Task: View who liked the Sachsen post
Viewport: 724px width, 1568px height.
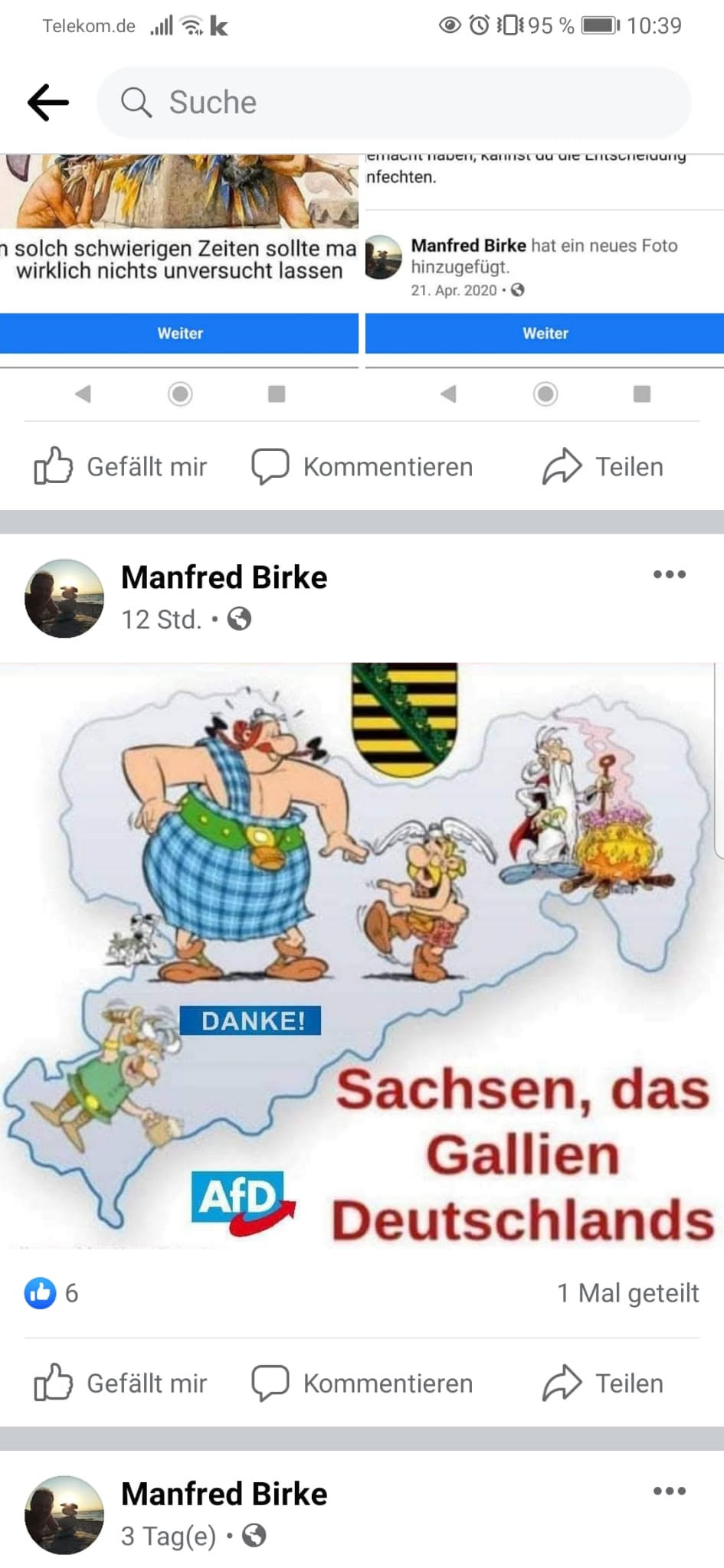Action: (51, 1293)
